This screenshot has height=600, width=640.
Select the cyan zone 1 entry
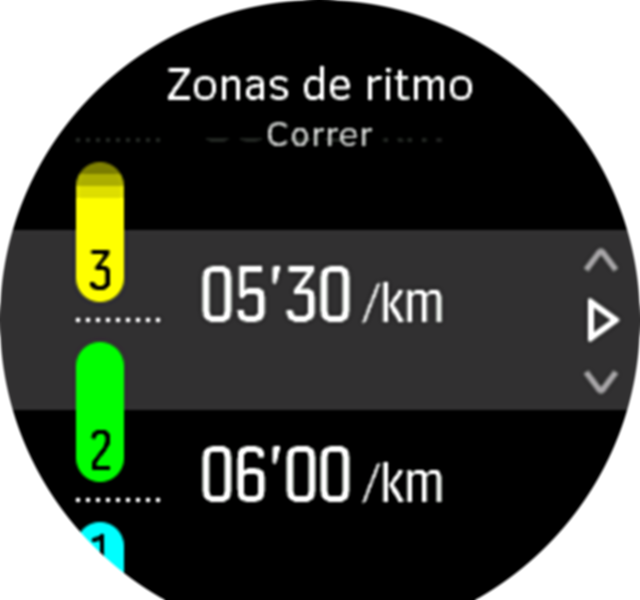101,550
